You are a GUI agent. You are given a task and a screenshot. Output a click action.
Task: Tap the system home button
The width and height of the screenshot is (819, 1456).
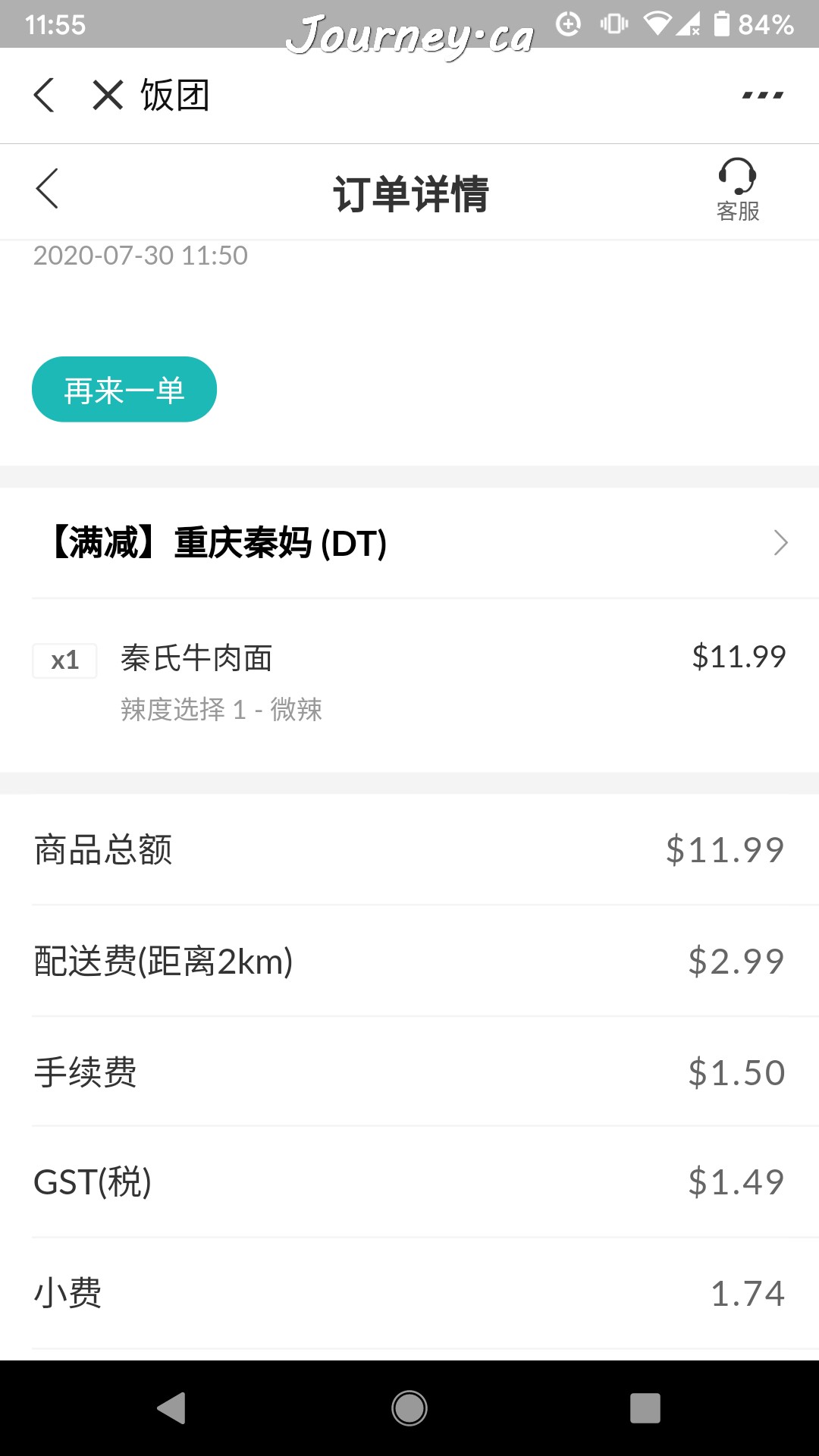coord(409,1408)
